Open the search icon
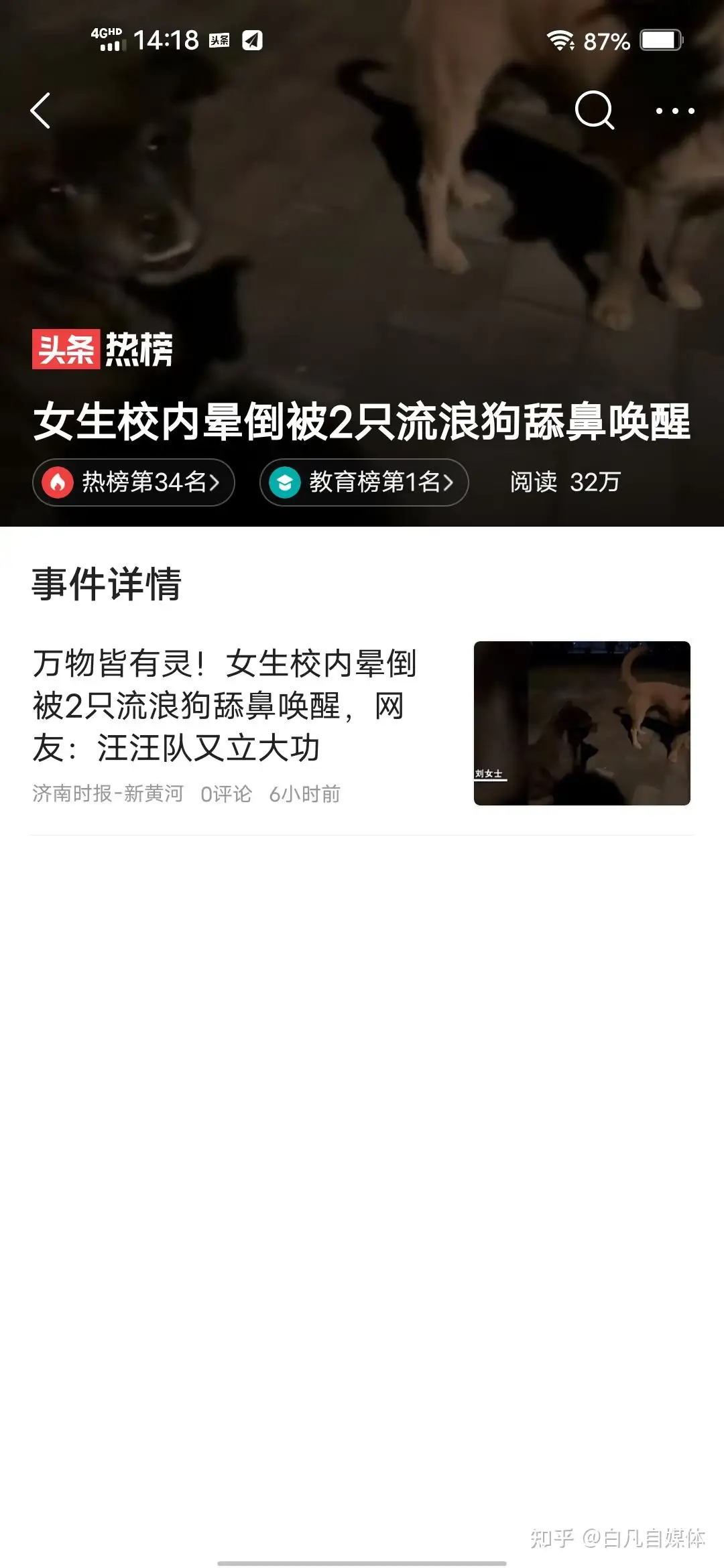The width and height of the screenshot is (724, 1568). [x=594, y=110]
